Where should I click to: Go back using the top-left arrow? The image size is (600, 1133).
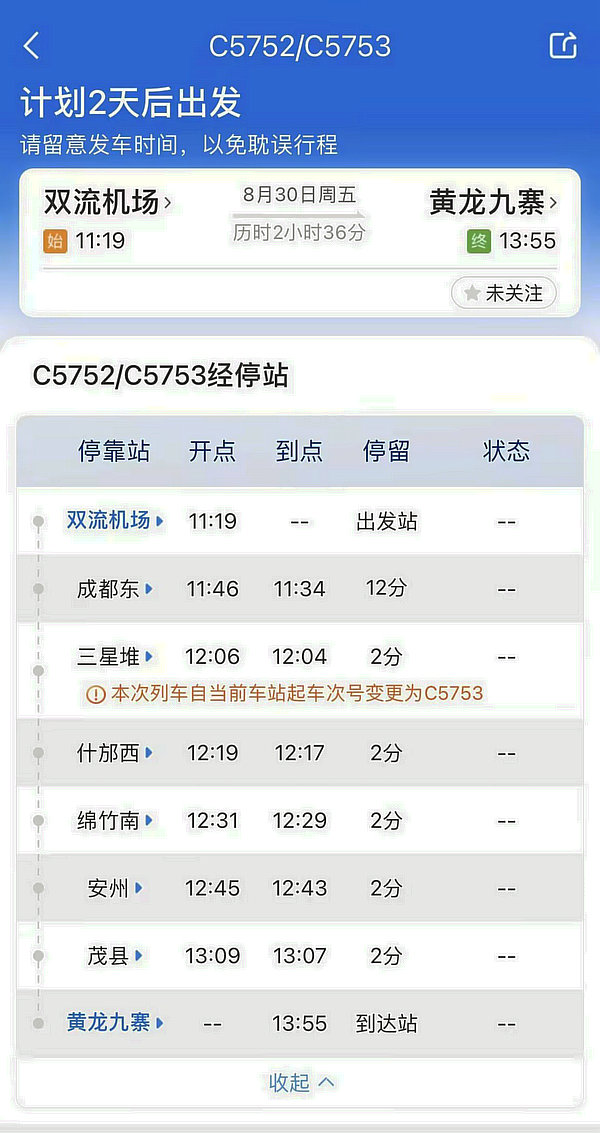tap(32, 46)
